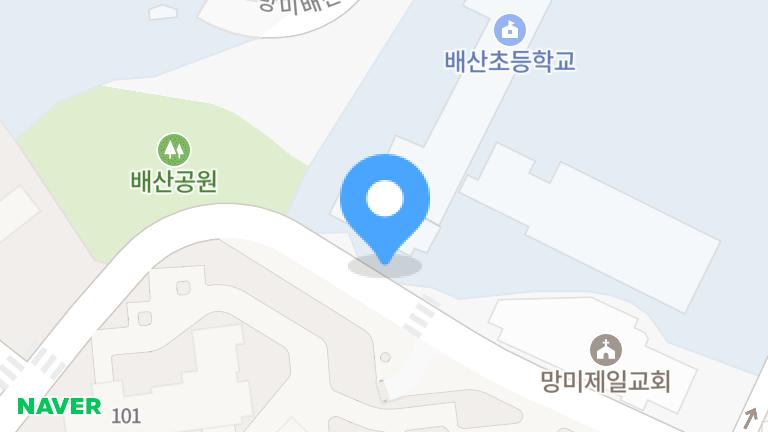Image resolution: width=768 pixels, height=432 pixels.
Task: Select the 배산공원 park marker
Action: tap(174, 150)
